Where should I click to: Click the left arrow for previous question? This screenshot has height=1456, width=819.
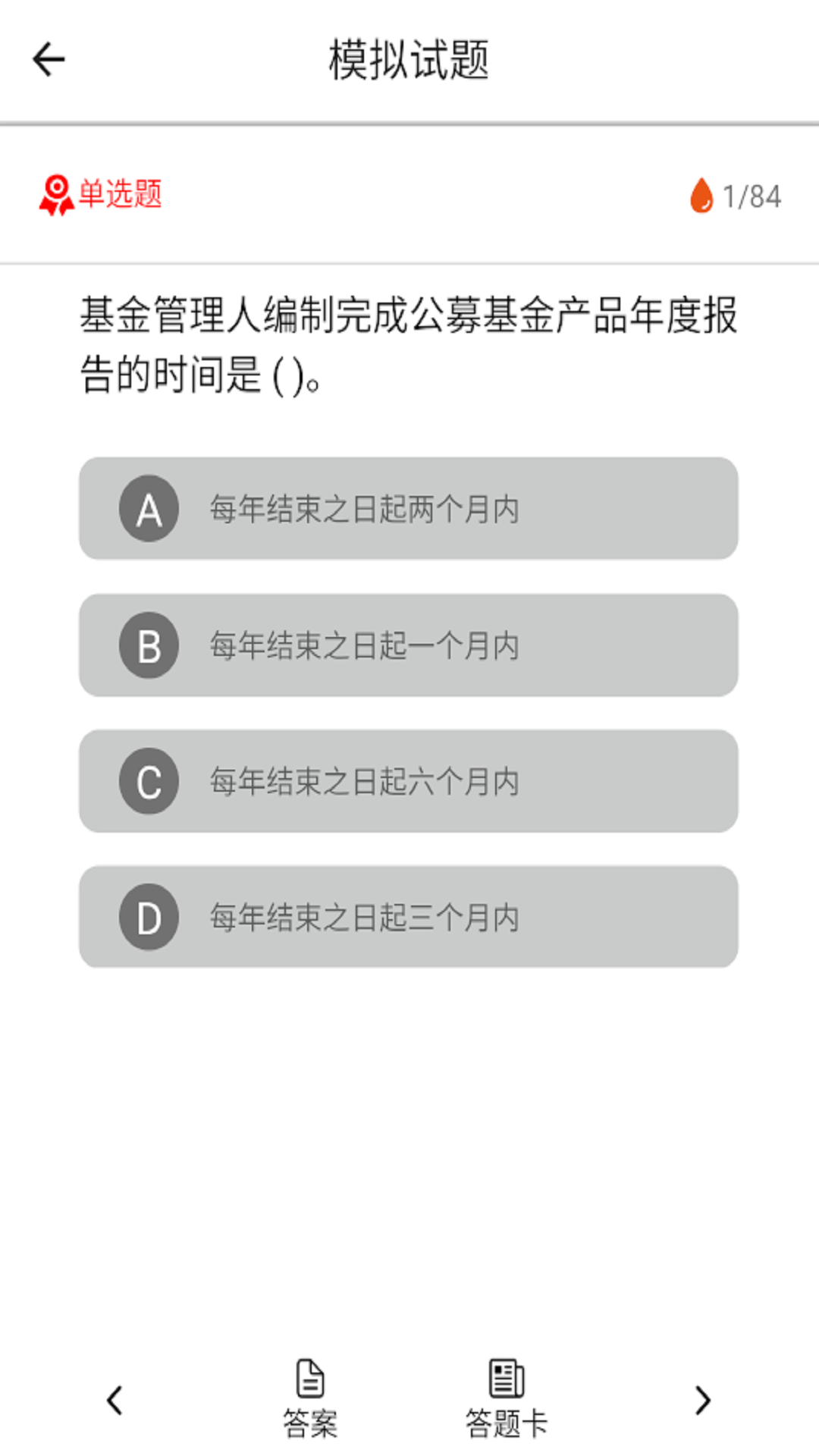(x=115, y=1400)
